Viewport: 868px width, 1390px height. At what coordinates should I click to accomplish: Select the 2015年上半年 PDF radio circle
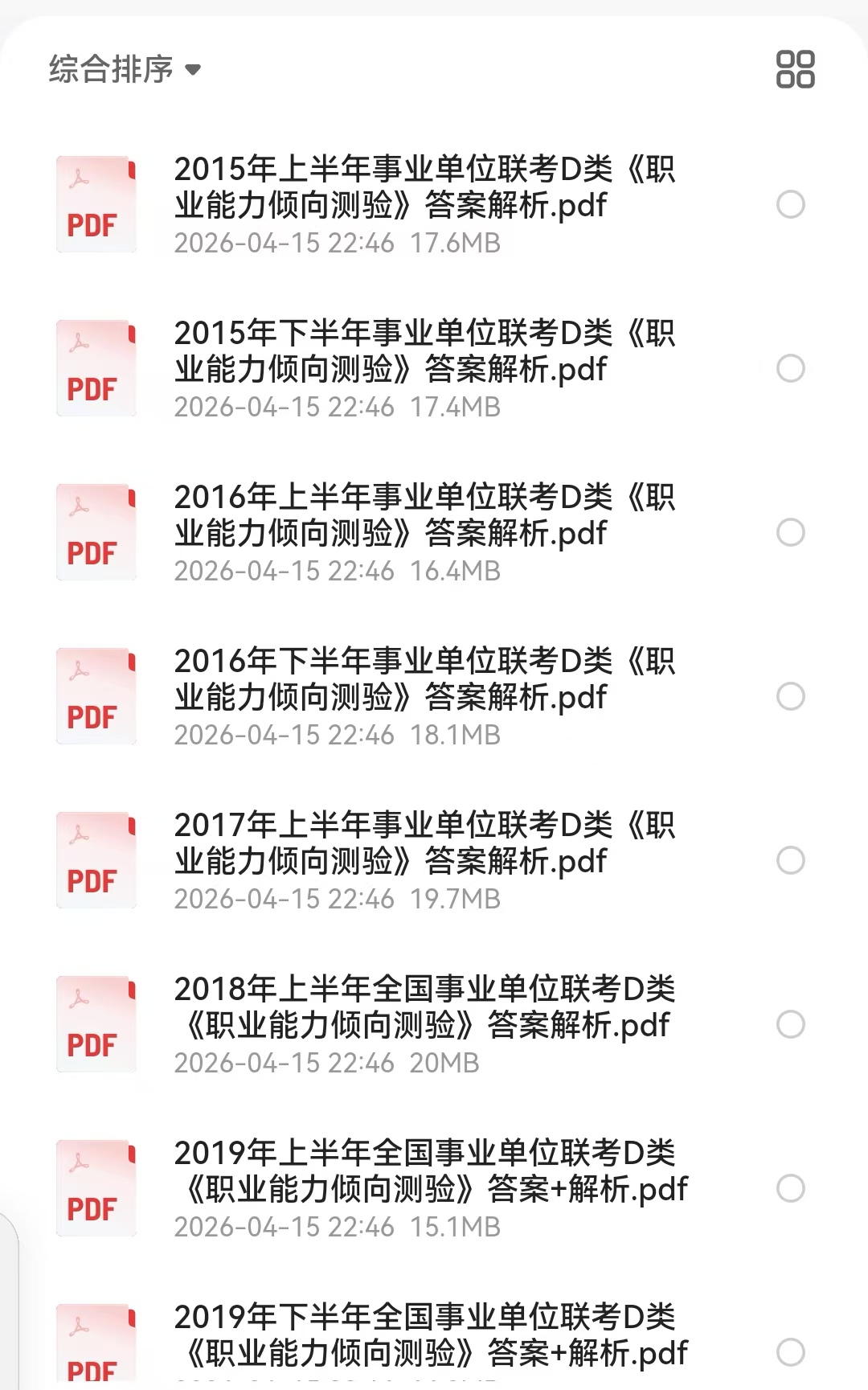click(791, 204)
